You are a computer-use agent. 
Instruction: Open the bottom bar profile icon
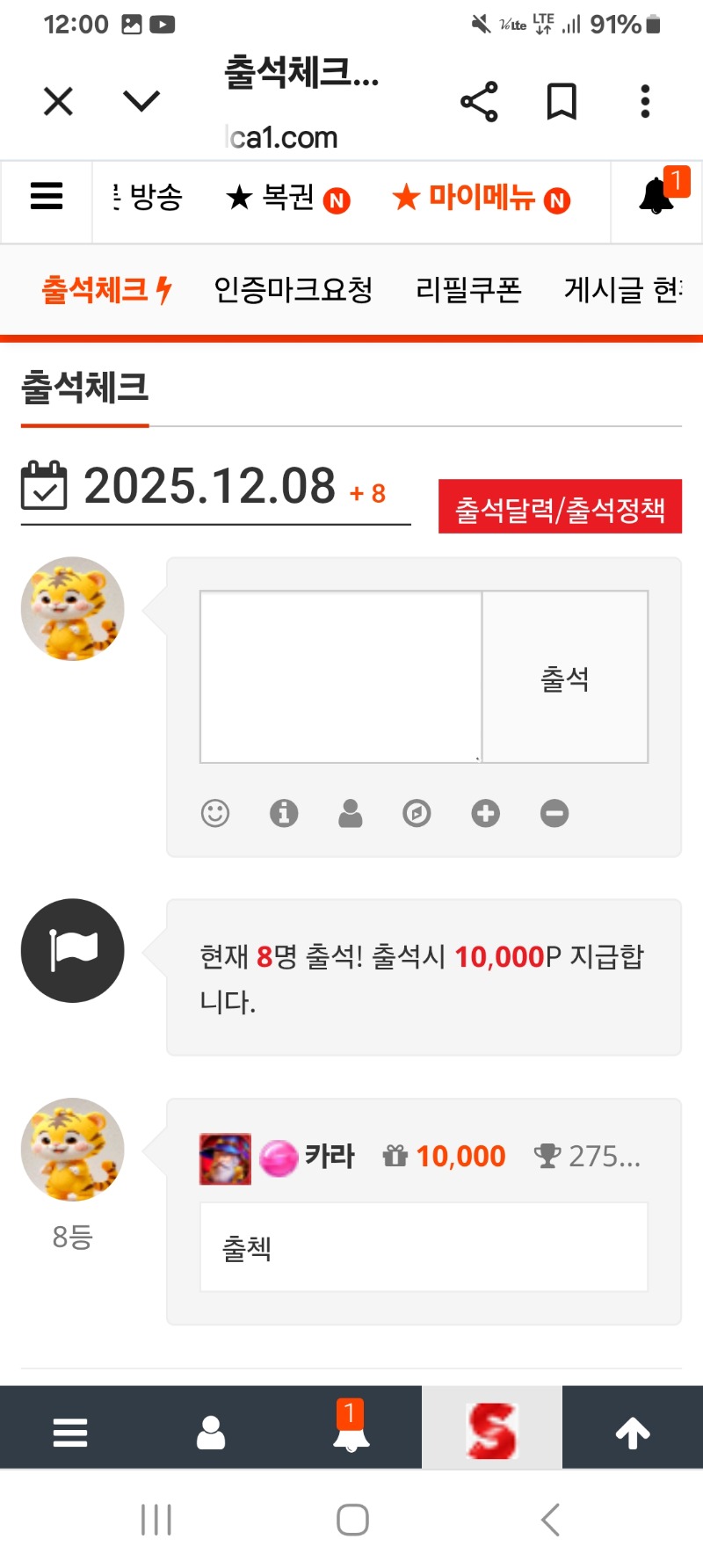click(211, 1433)
